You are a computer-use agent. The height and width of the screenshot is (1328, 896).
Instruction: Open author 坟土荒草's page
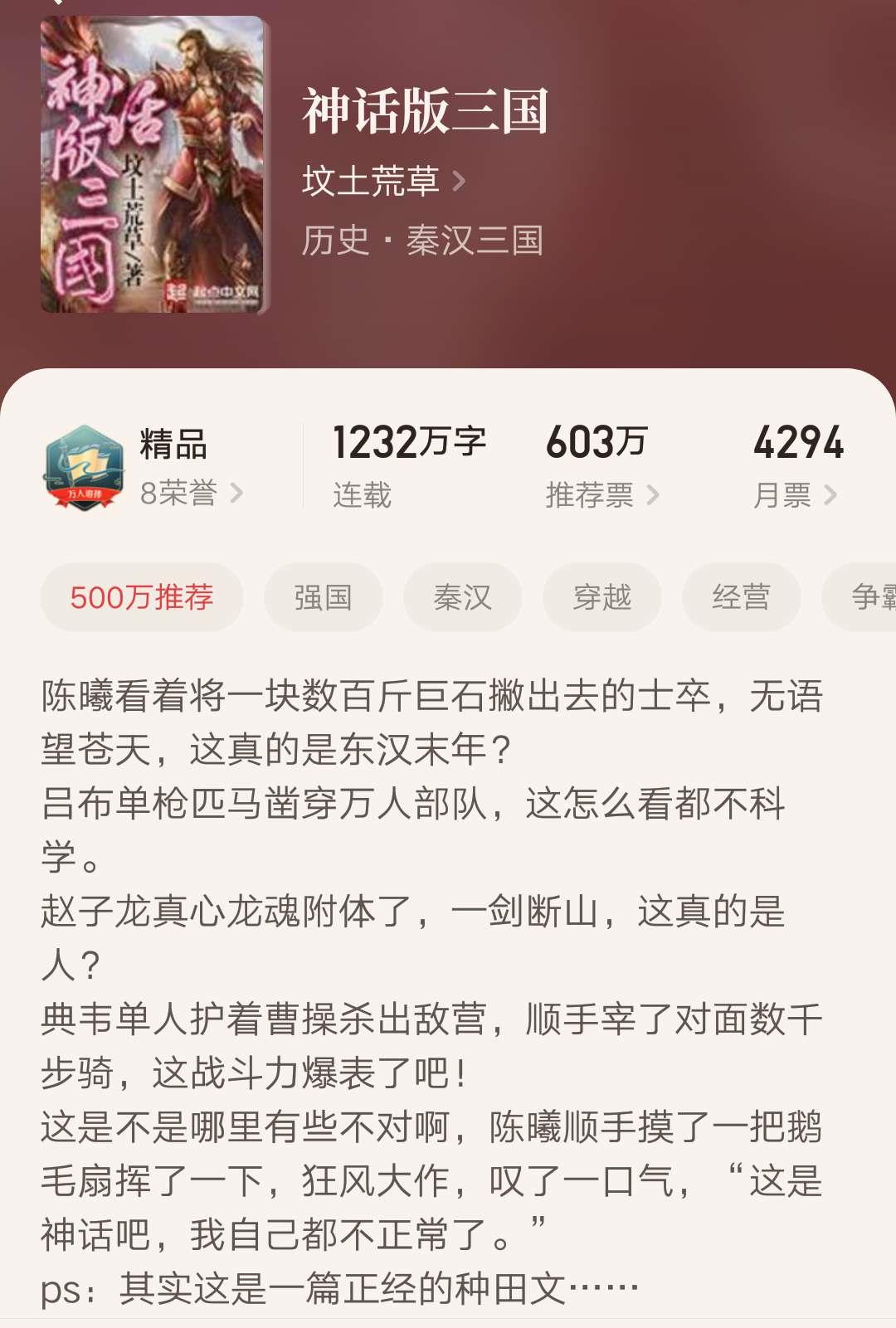[x=382, y=181]
